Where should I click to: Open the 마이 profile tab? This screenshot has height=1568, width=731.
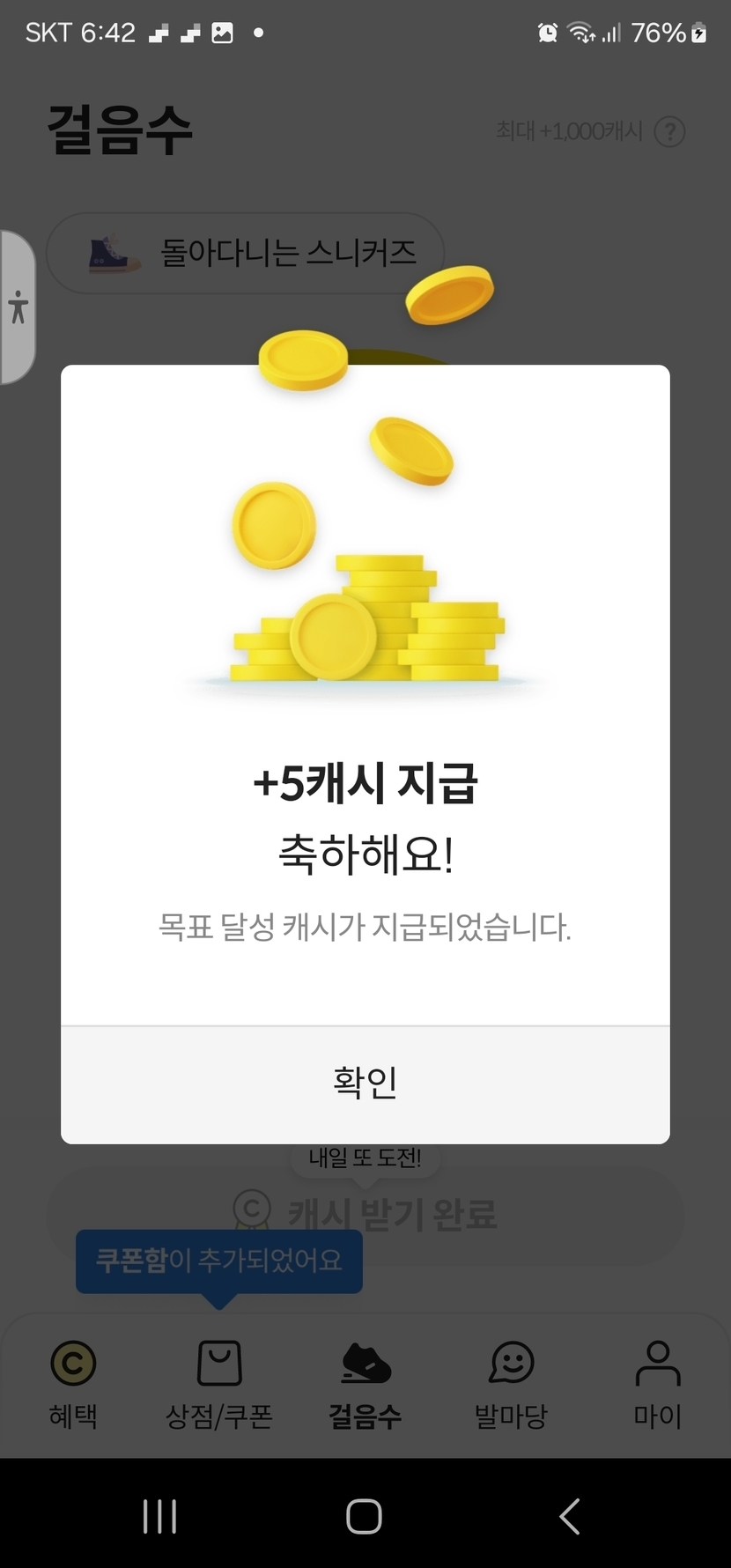pyautogui.click(x=657, y=1383)
